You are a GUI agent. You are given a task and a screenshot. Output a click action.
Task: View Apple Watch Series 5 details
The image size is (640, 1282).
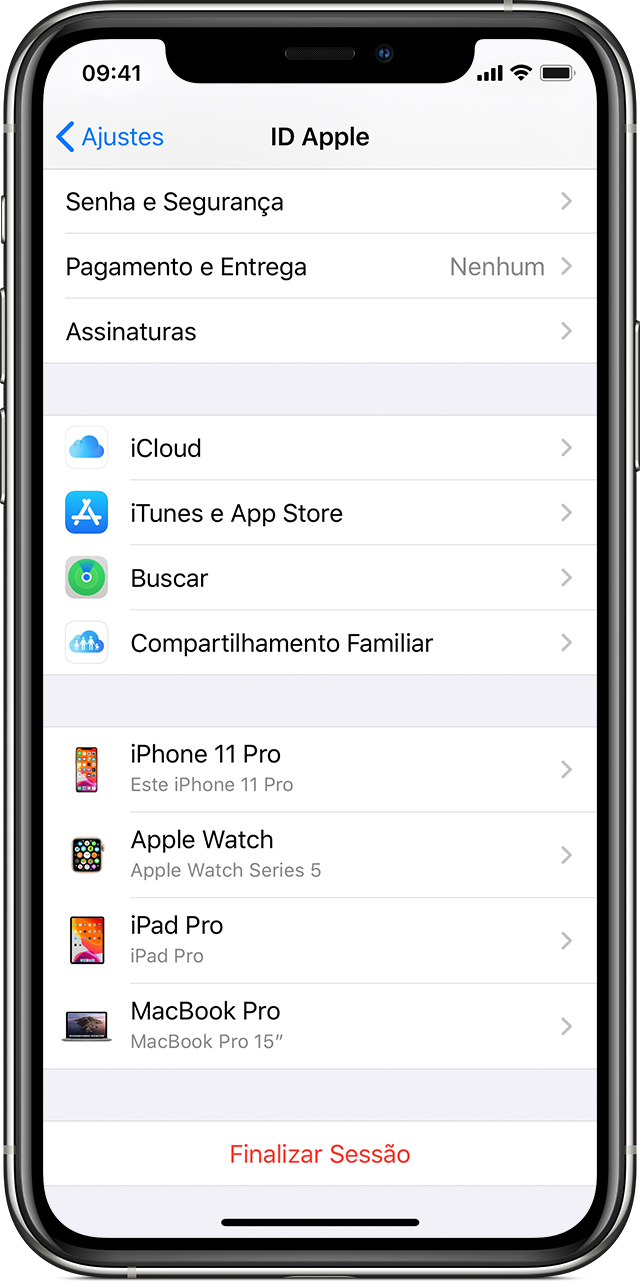point(319,855)
